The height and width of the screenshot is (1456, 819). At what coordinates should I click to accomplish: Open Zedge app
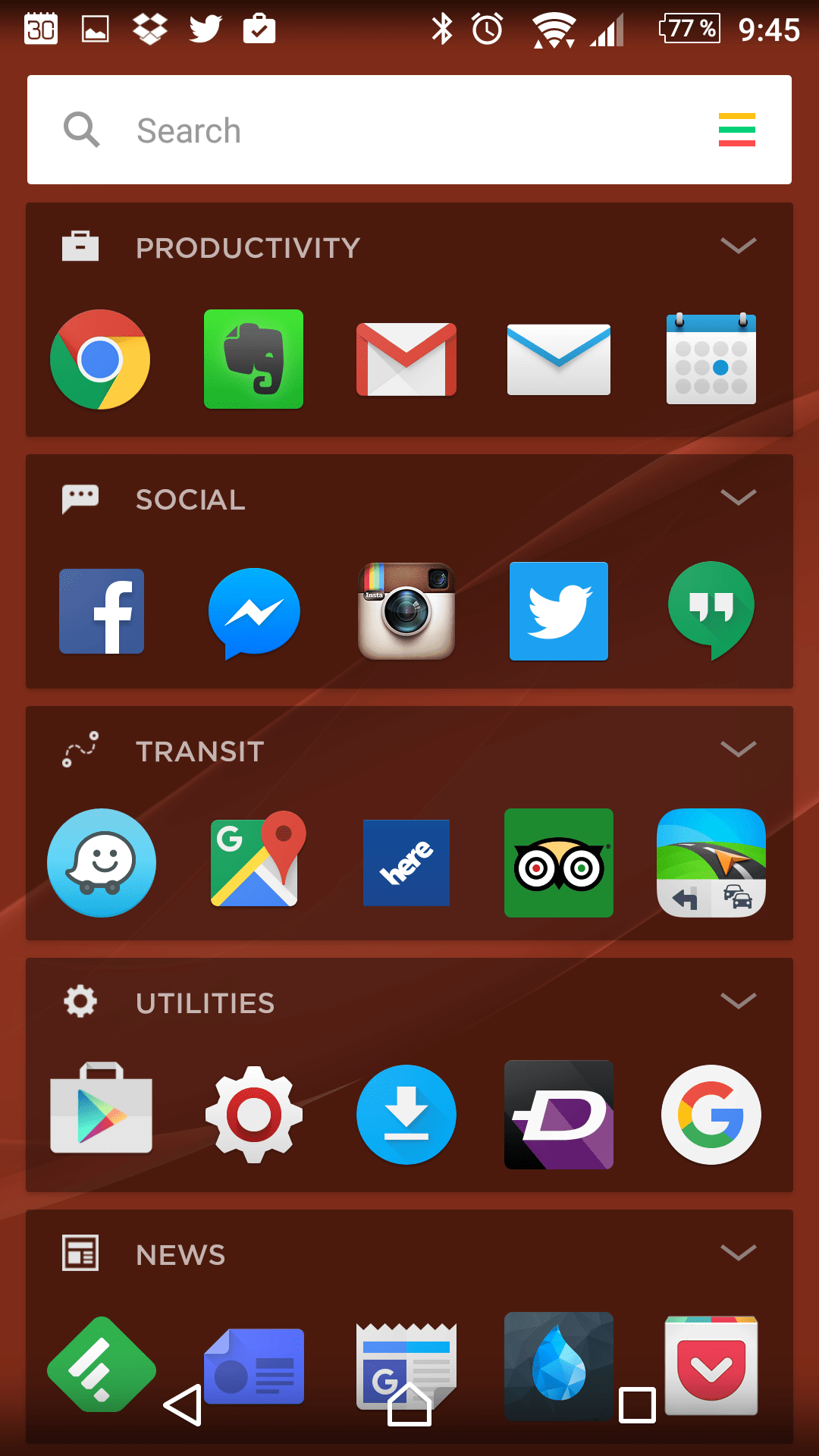(559, 1115)
